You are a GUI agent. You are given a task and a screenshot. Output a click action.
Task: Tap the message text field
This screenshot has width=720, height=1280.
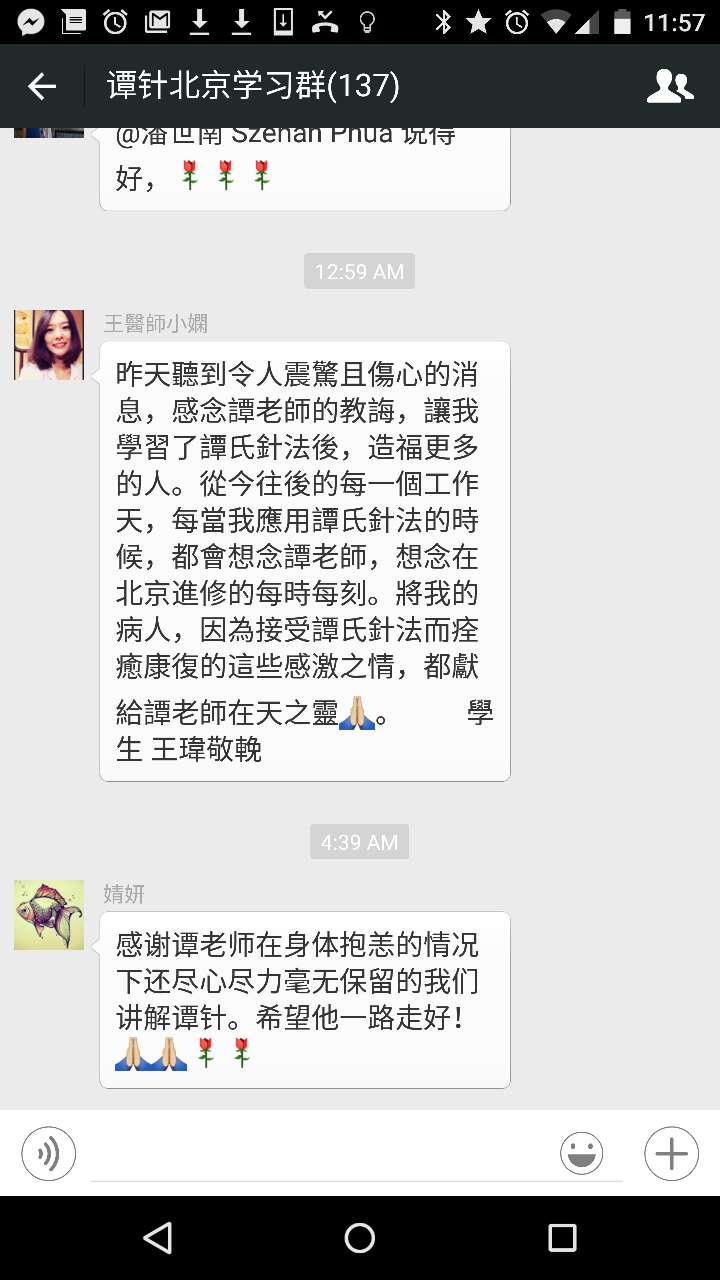(x=322, y=1155)
